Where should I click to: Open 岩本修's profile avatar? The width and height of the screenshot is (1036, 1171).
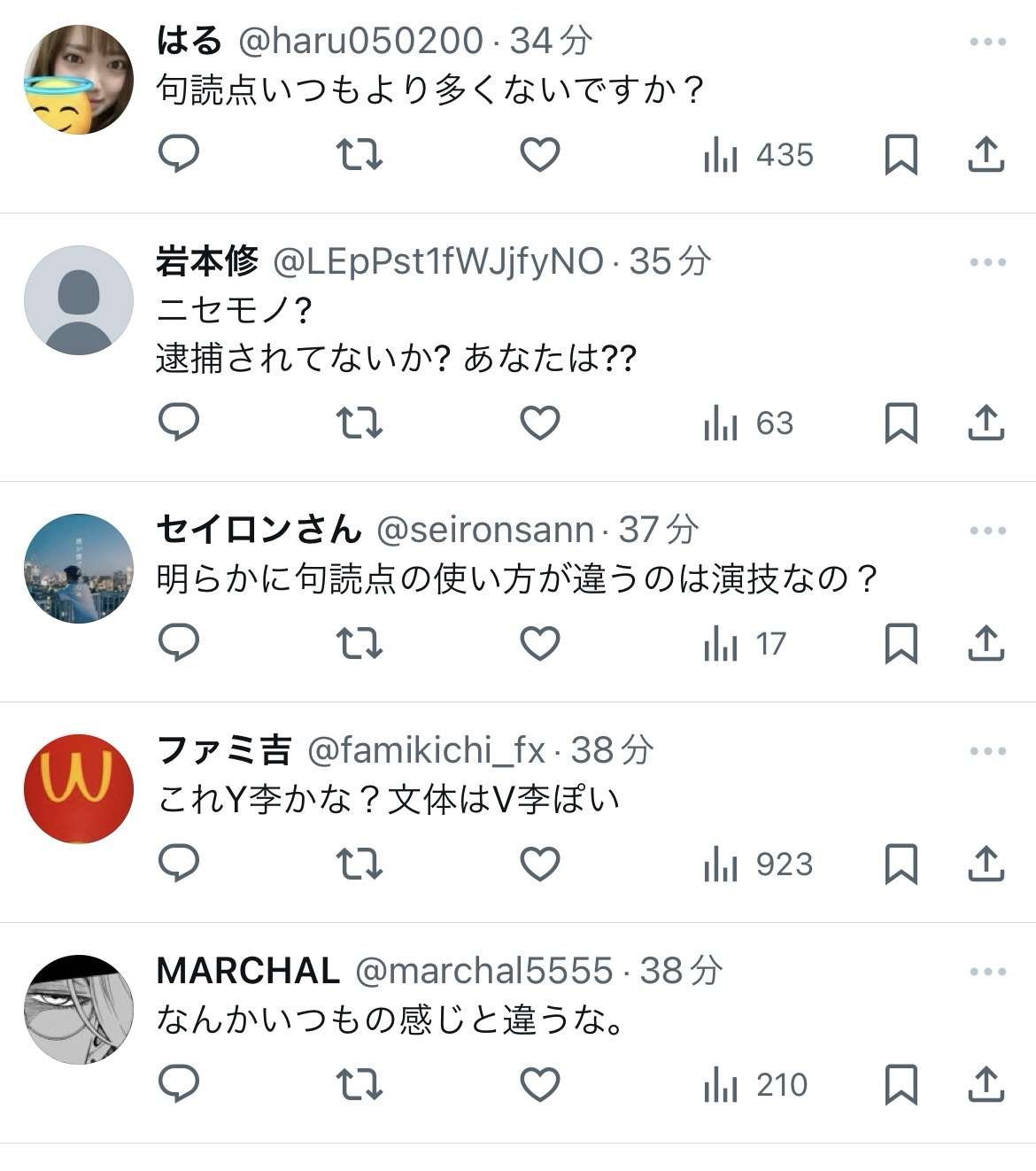point(79,300)
